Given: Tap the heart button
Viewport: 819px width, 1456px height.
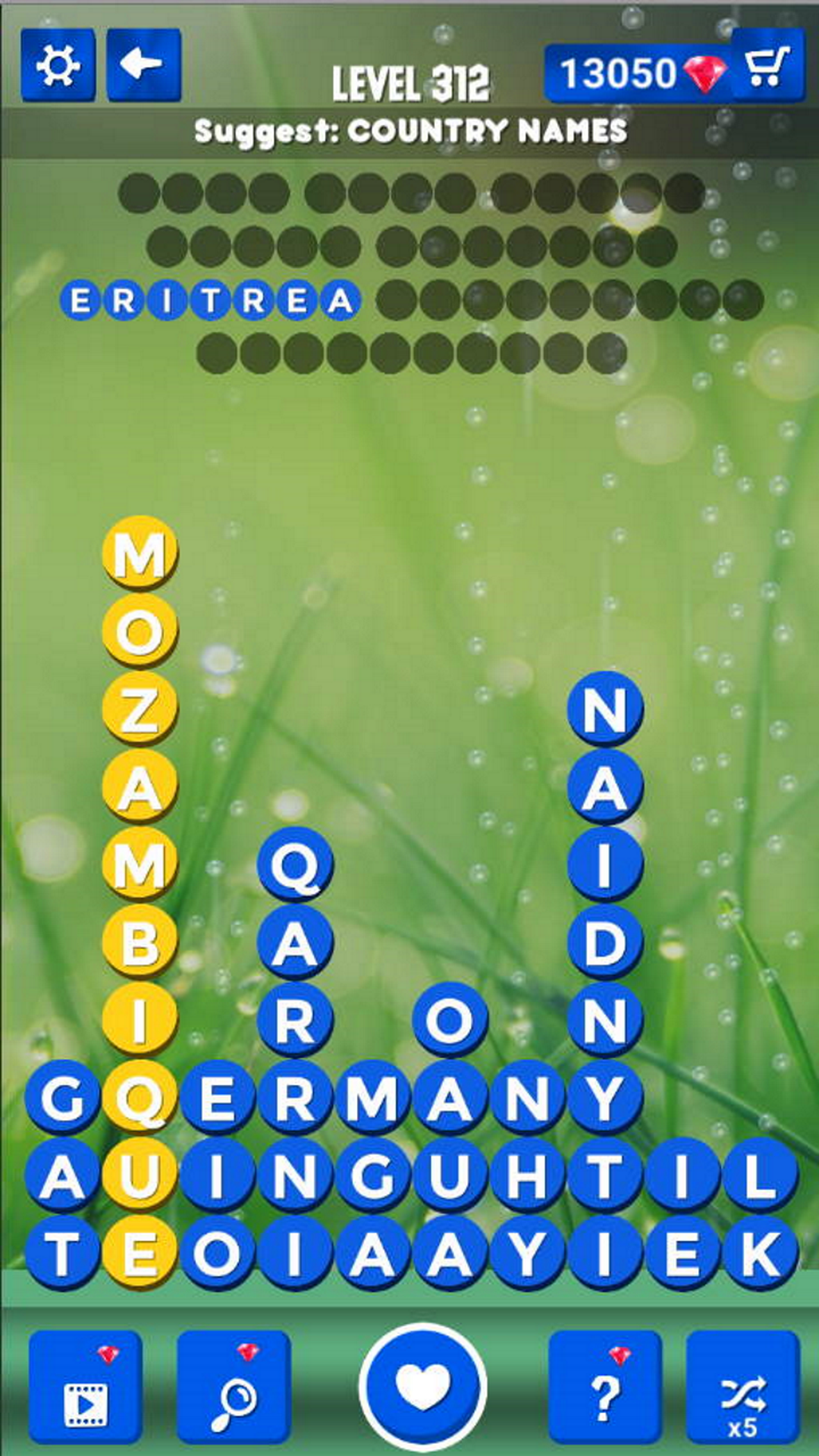Looking at the screenshot, I should [x=422, y=1387].
